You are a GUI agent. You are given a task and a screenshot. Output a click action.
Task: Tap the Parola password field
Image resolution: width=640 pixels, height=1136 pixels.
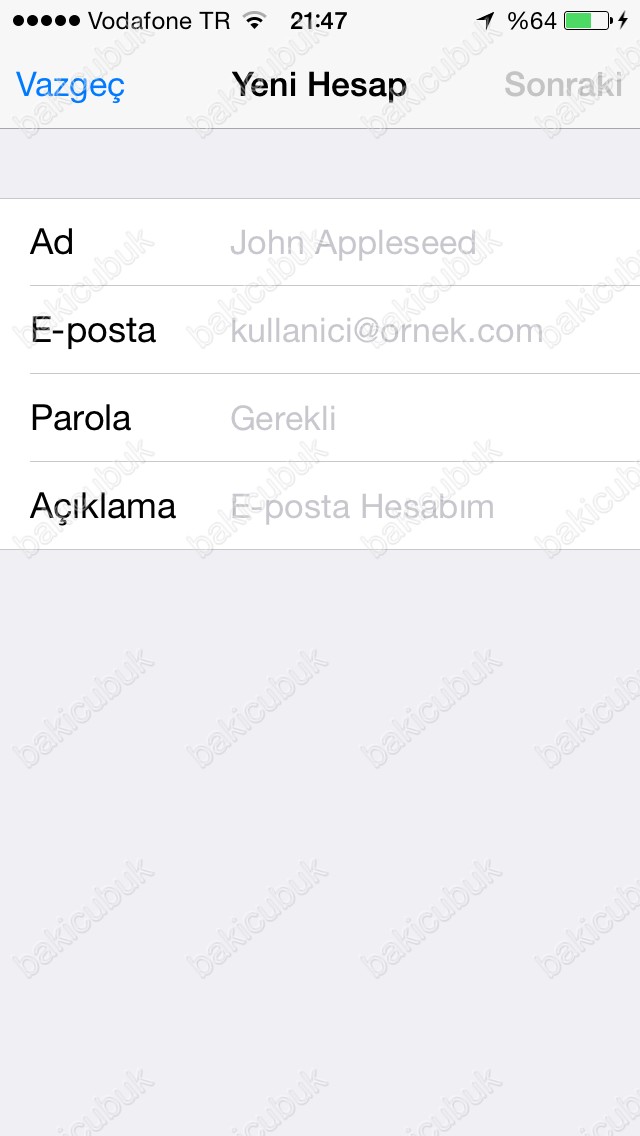pyautogui.click(x=420, y=418)
